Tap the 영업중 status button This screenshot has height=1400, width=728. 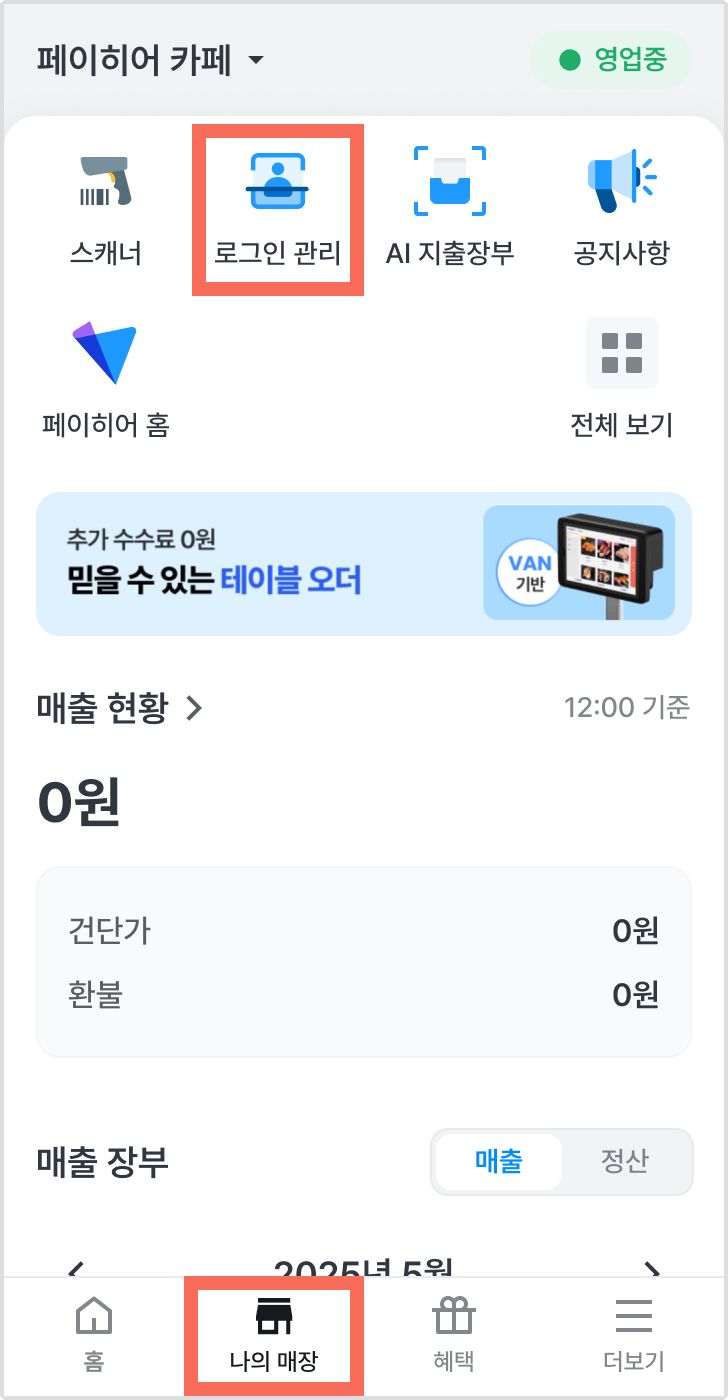tap(611, 61)
